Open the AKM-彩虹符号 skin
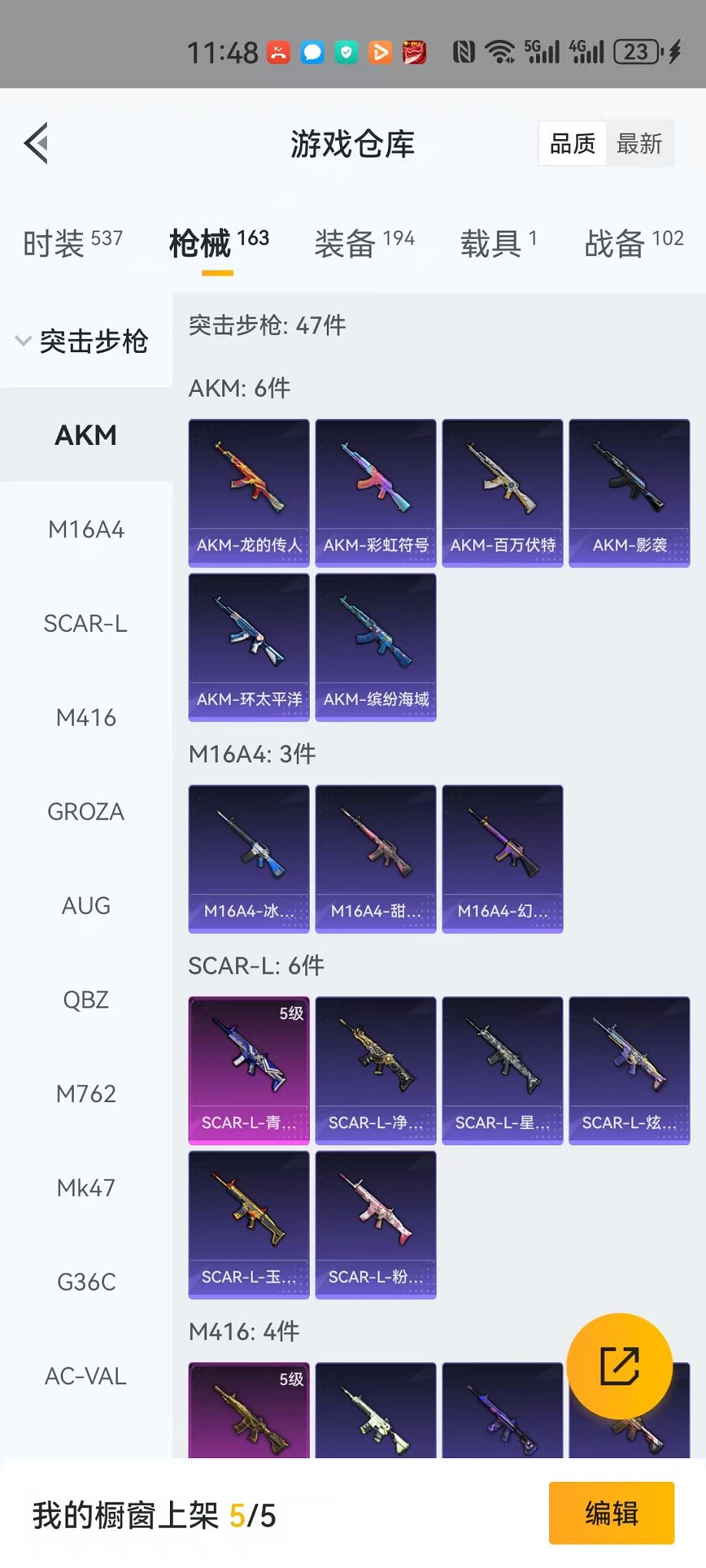706x1568 pixels. (375, 492)
